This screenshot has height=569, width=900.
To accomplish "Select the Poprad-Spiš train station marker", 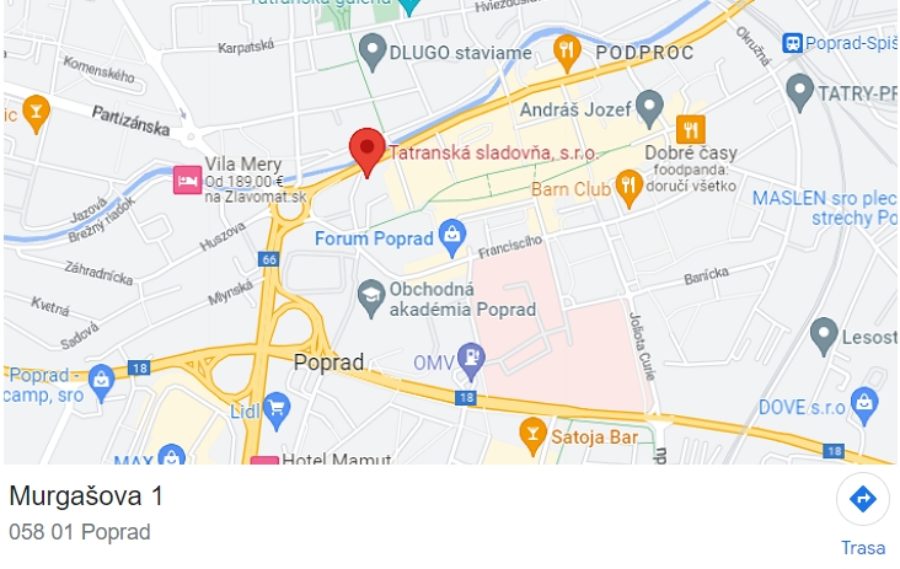I will (x=792, y=43).
